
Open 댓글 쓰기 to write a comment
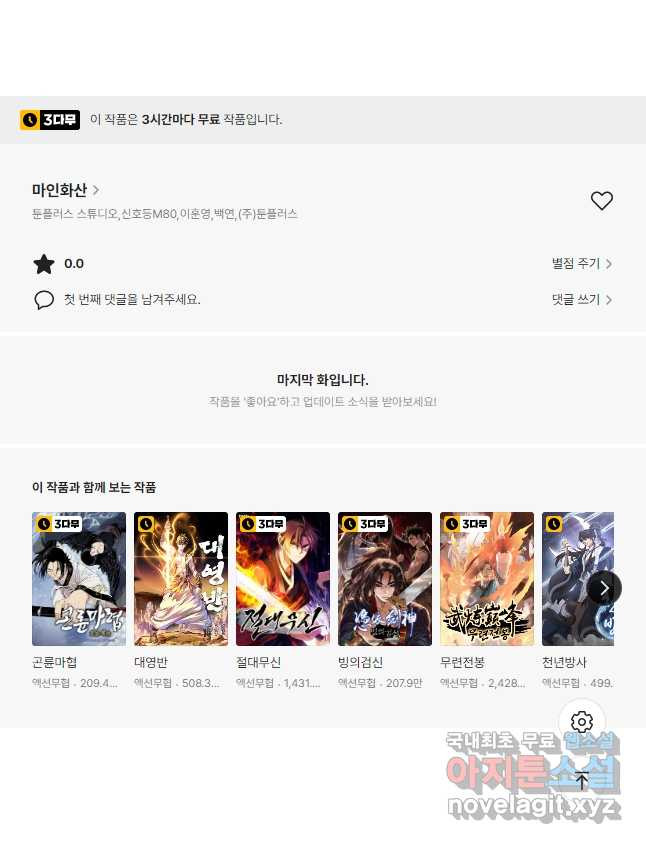tap(581, 300)
